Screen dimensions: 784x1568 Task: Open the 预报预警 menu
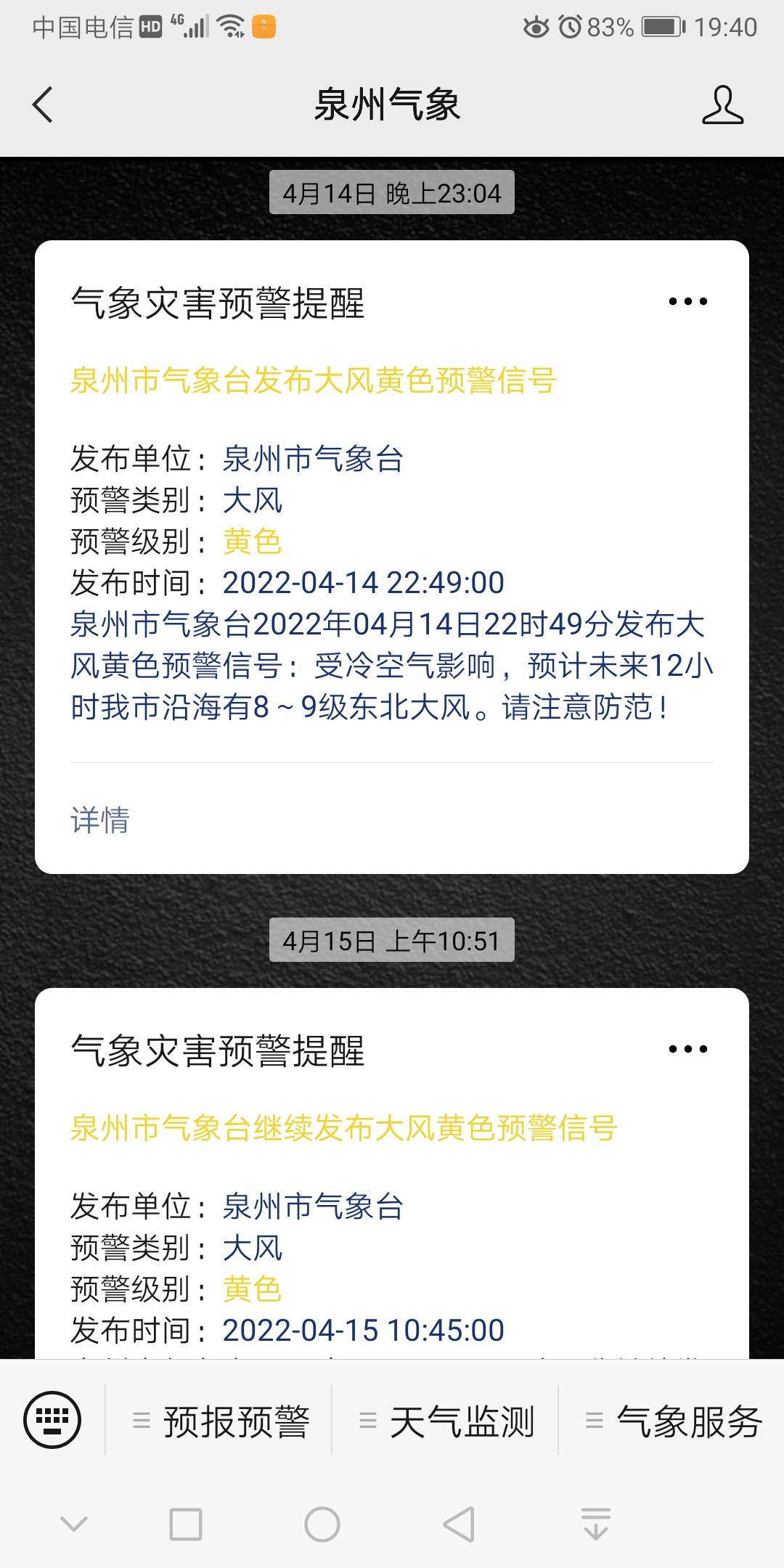(x=220, y=1421)
